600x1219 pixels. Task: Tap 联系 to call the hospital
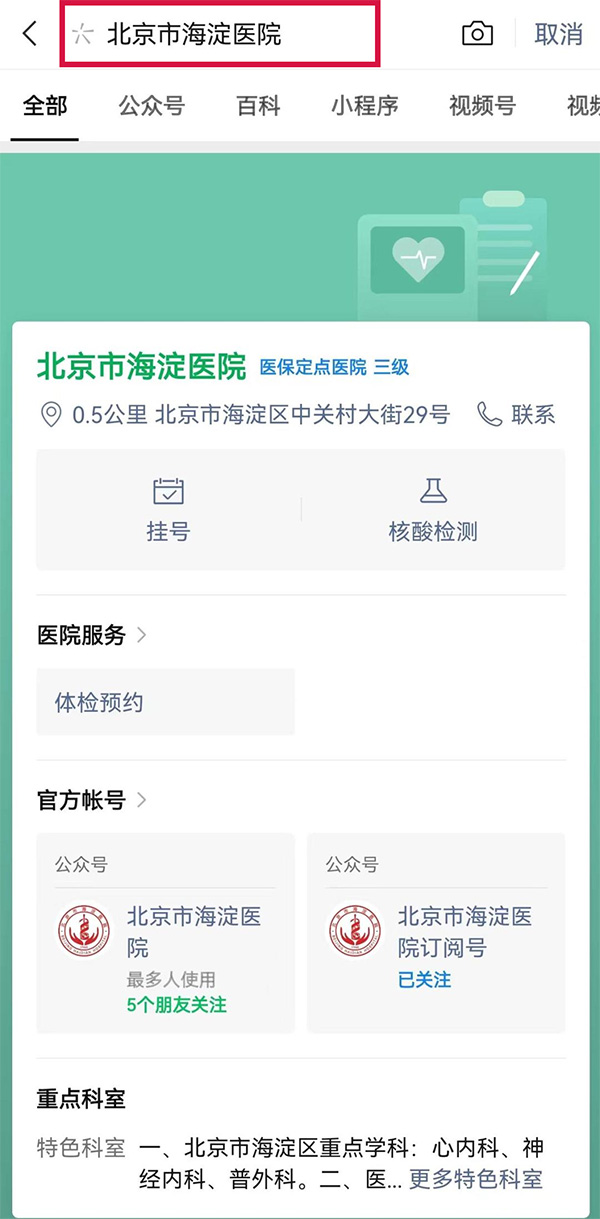tap(517, 414)
